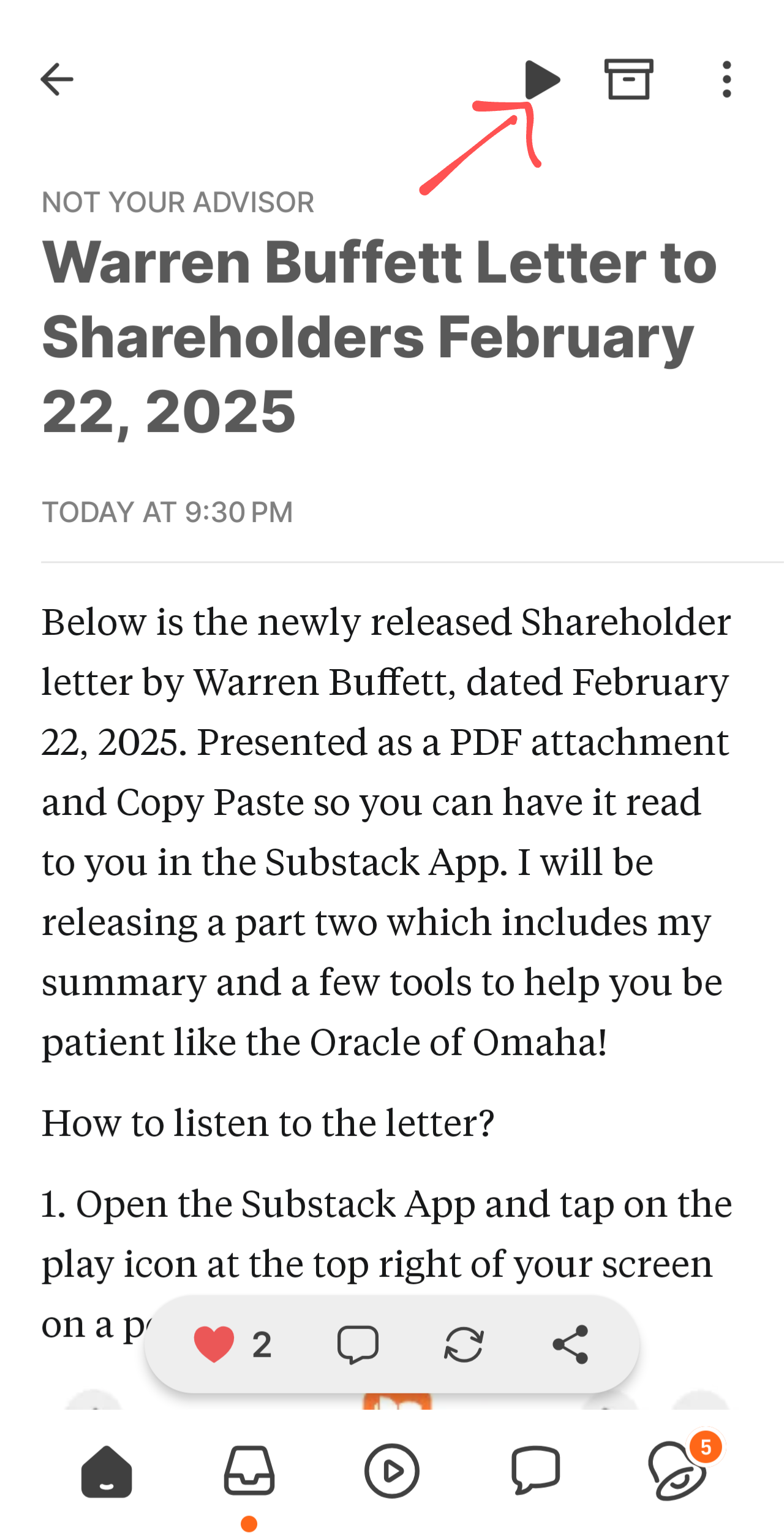Open the Chat tab
Viewport: 784px width, 1538px height.
tap(535, 1471)
